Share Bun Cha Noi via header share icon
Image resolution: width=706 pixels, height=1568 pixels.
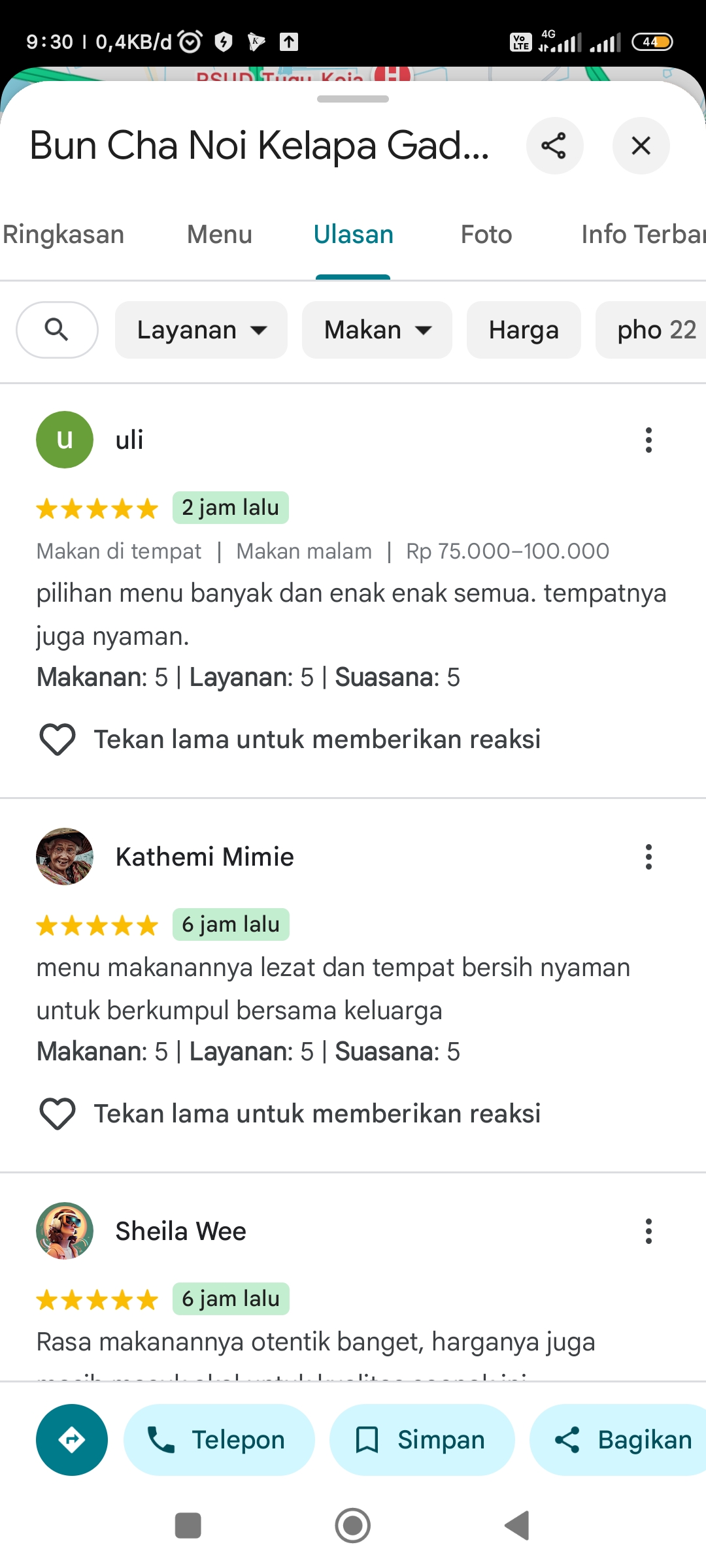pyautogui.click(x=554, y=146)
